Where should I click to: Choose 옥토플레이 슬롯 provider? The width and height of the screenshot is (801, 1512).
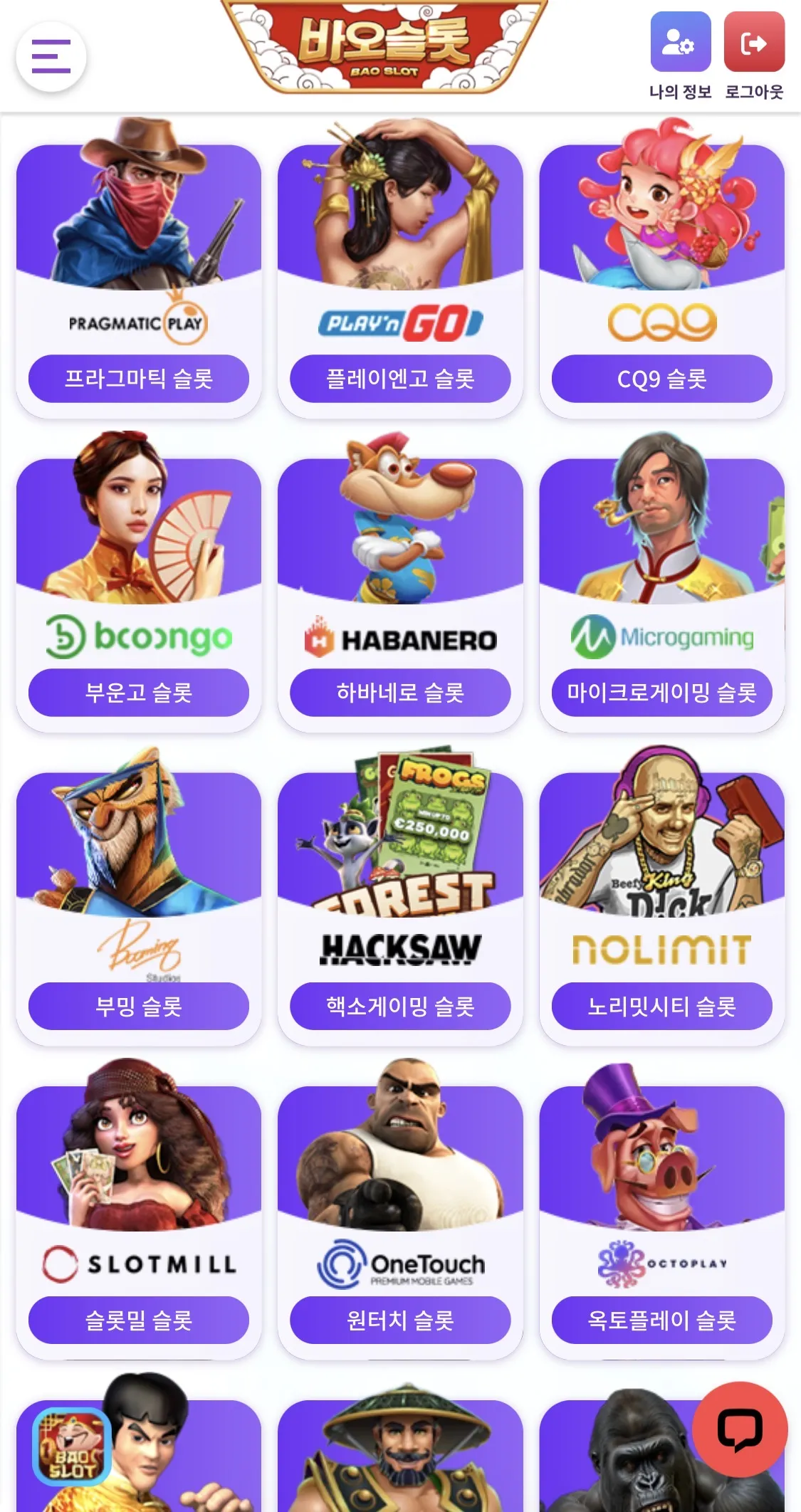662,1321
